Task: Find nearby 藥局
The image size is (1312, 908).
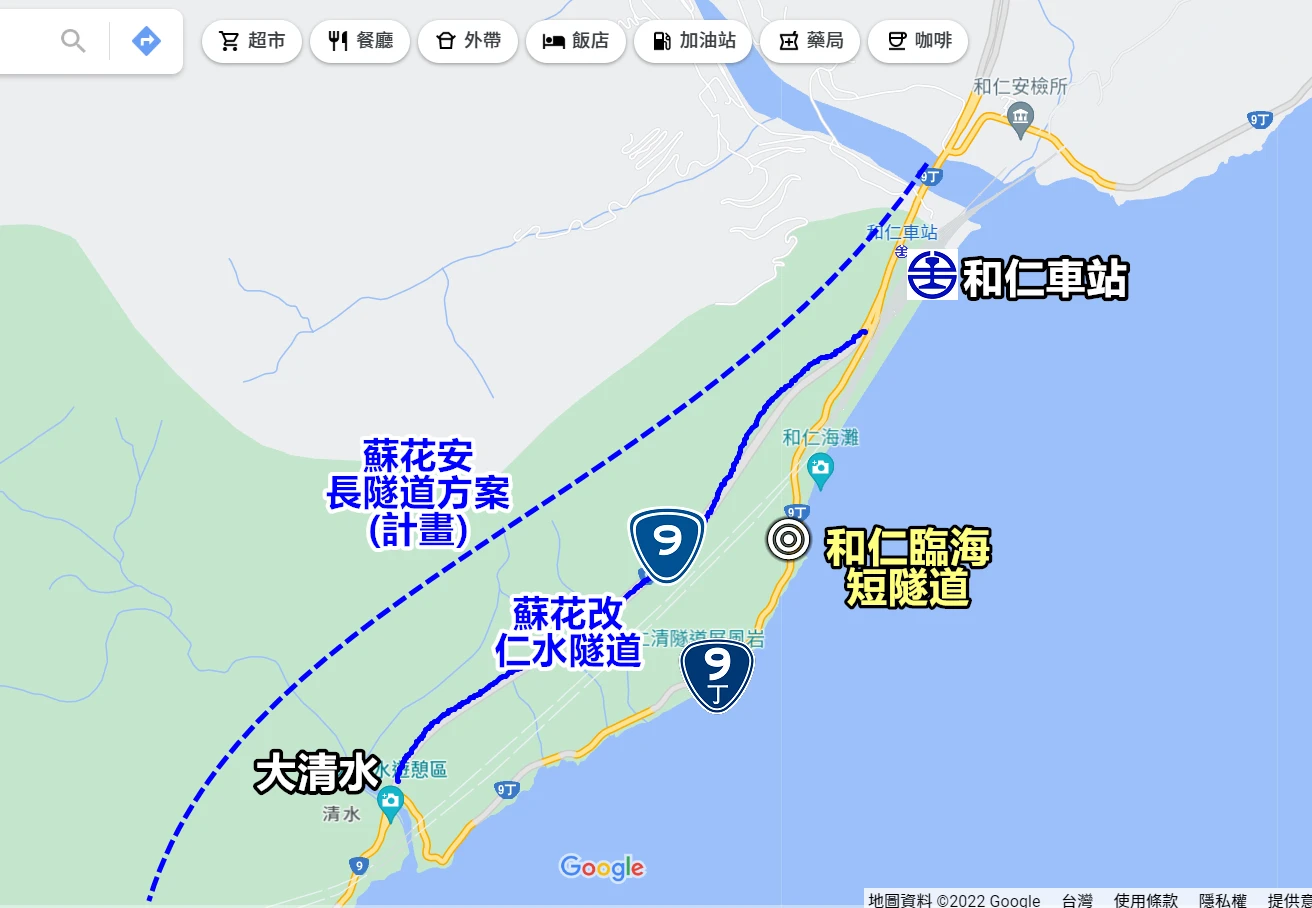Action: (x=810, y=41)
